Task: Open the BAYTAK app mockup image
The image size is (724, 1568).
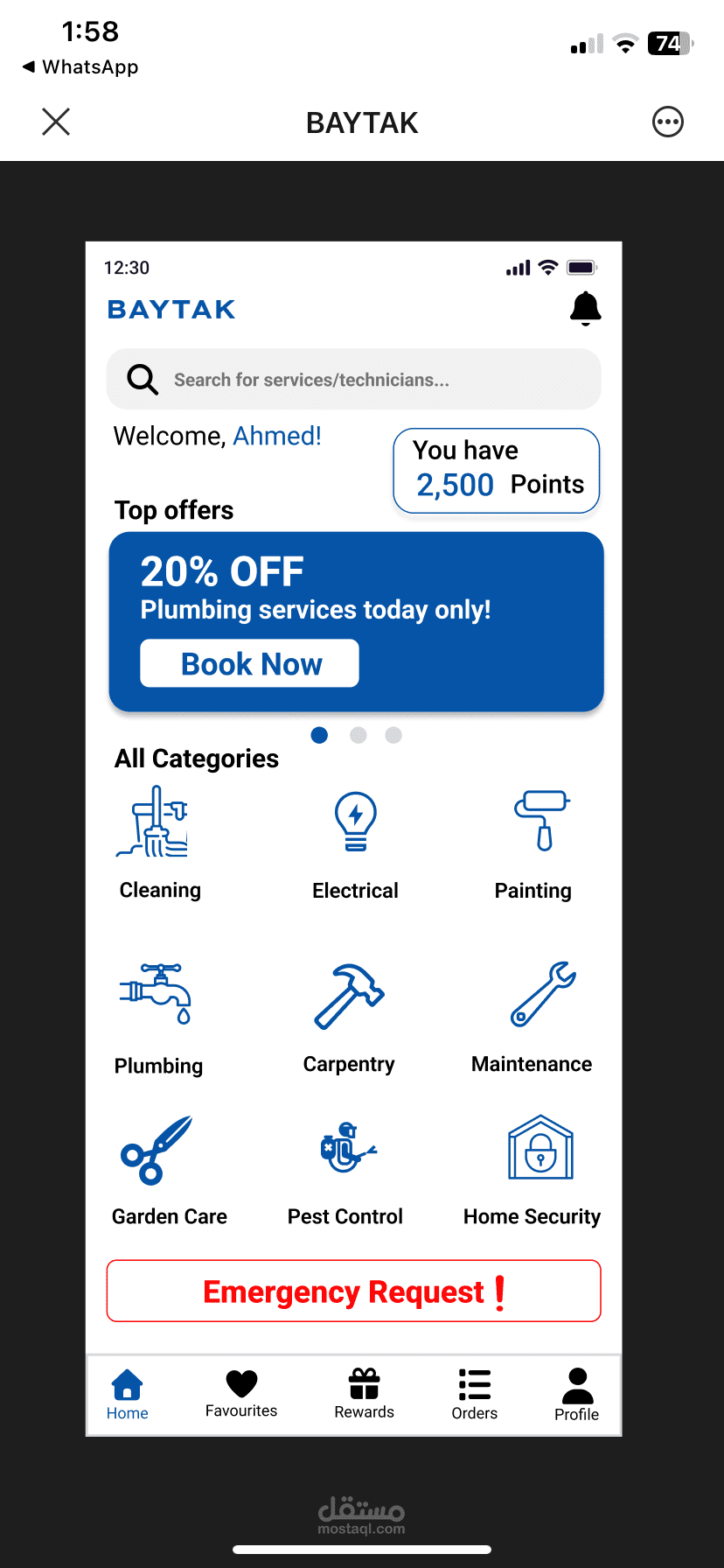Action: (354, 838)
